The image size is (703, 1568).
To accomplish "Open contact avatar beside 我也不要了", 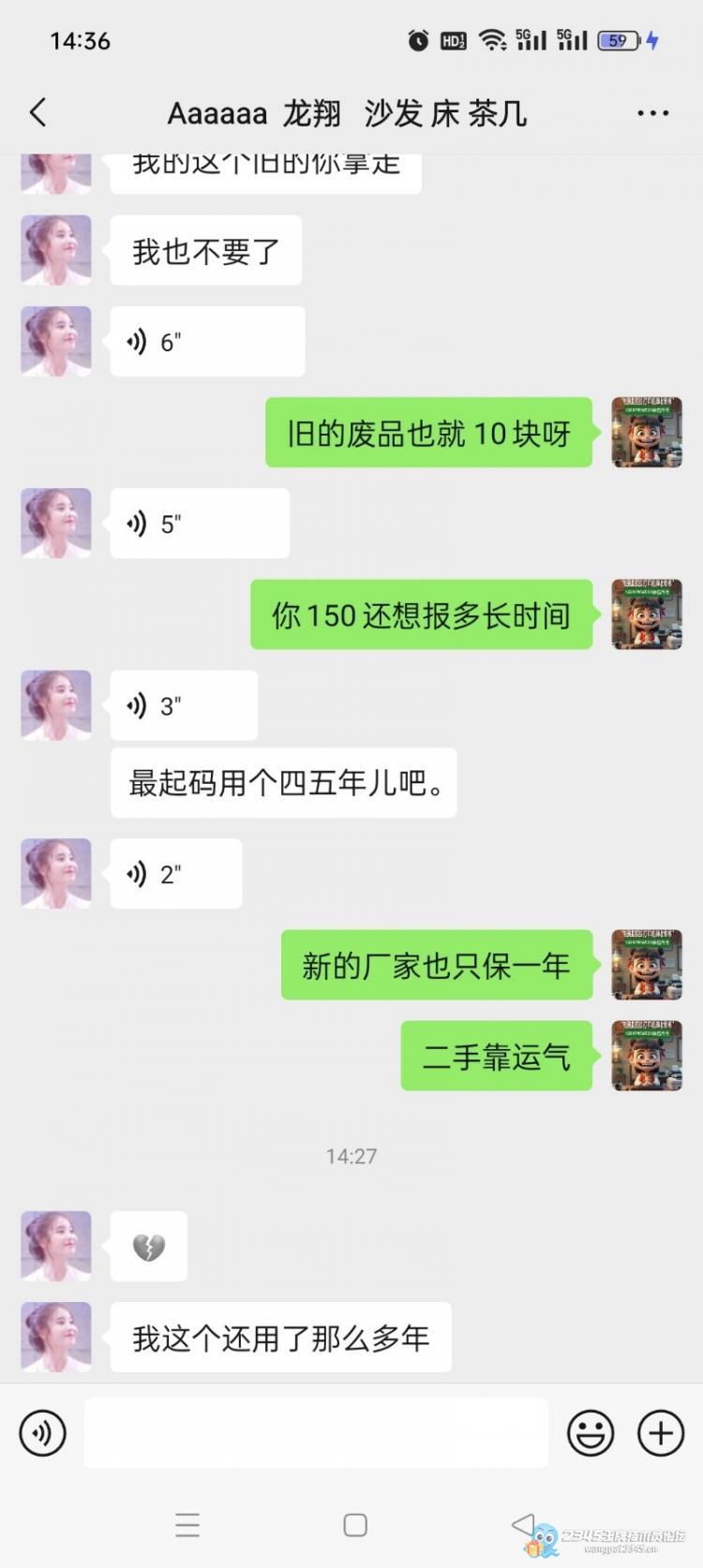I will click(x=56, y=250).
